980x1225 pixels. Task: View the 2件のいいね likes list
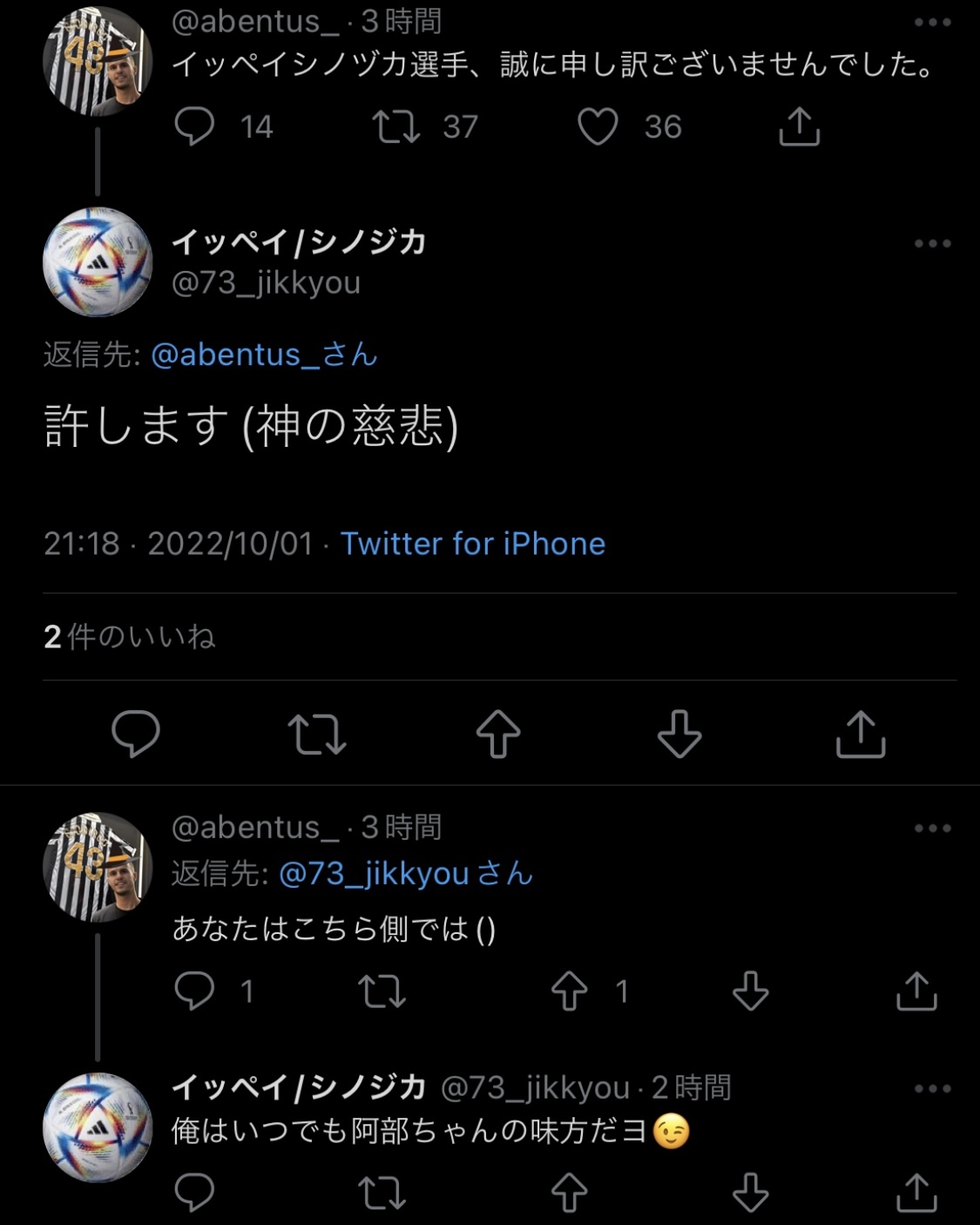coord(129,637)
